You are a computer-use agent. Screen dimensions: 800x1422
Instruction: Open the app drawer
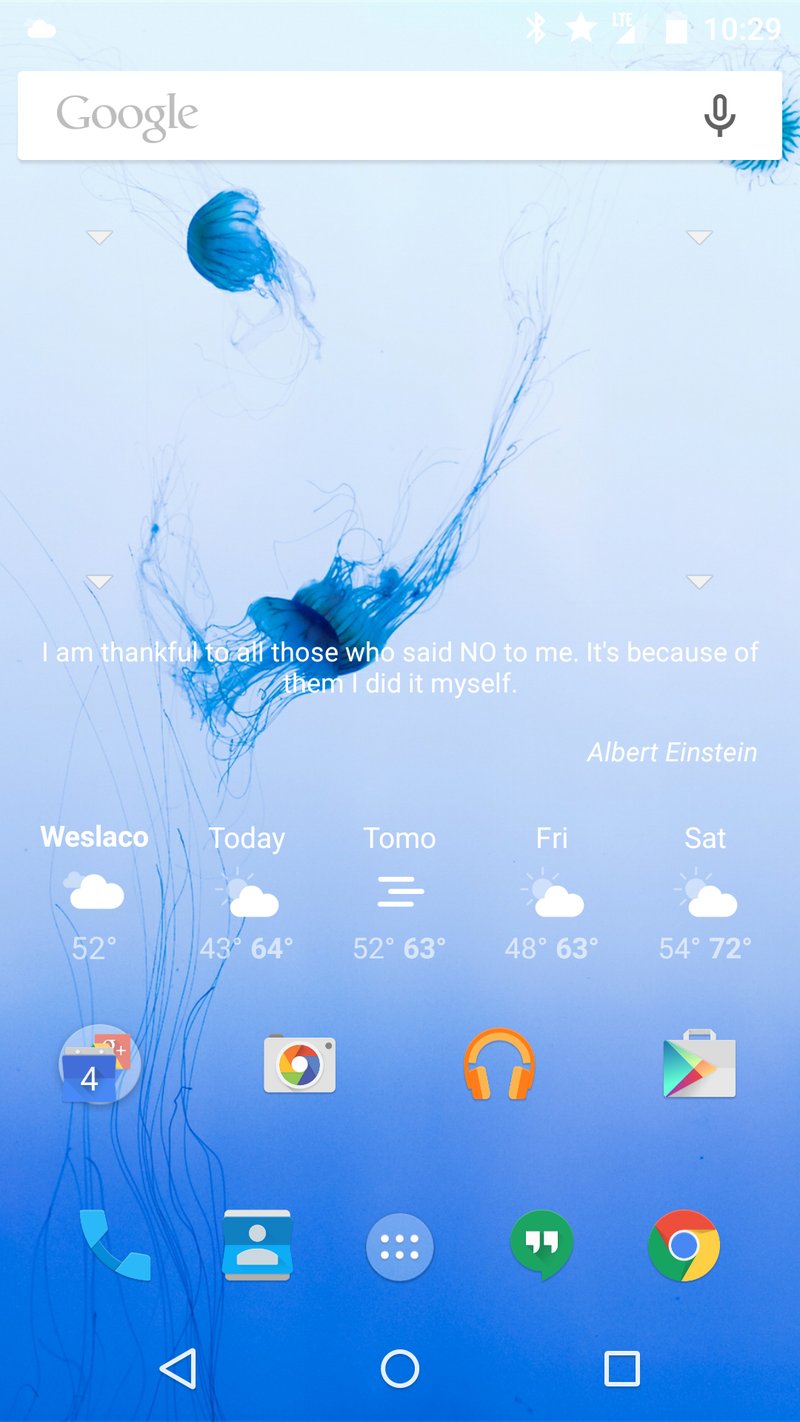point(400,1247)
